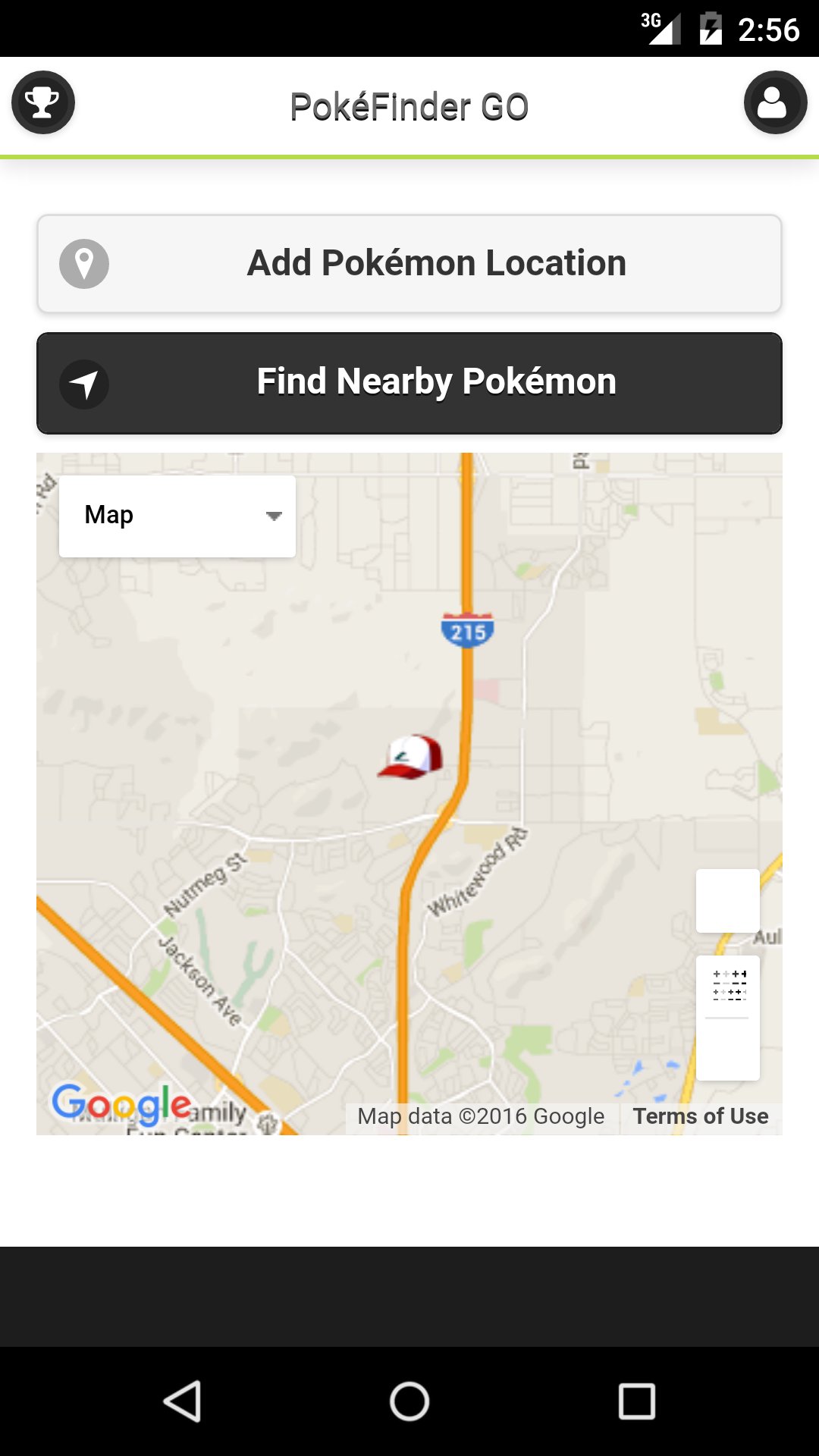Tap the Find Nearby Pokémon button
Image resolution: width=819 pixels, height=1456 pixels.
[x=409, y=383]
